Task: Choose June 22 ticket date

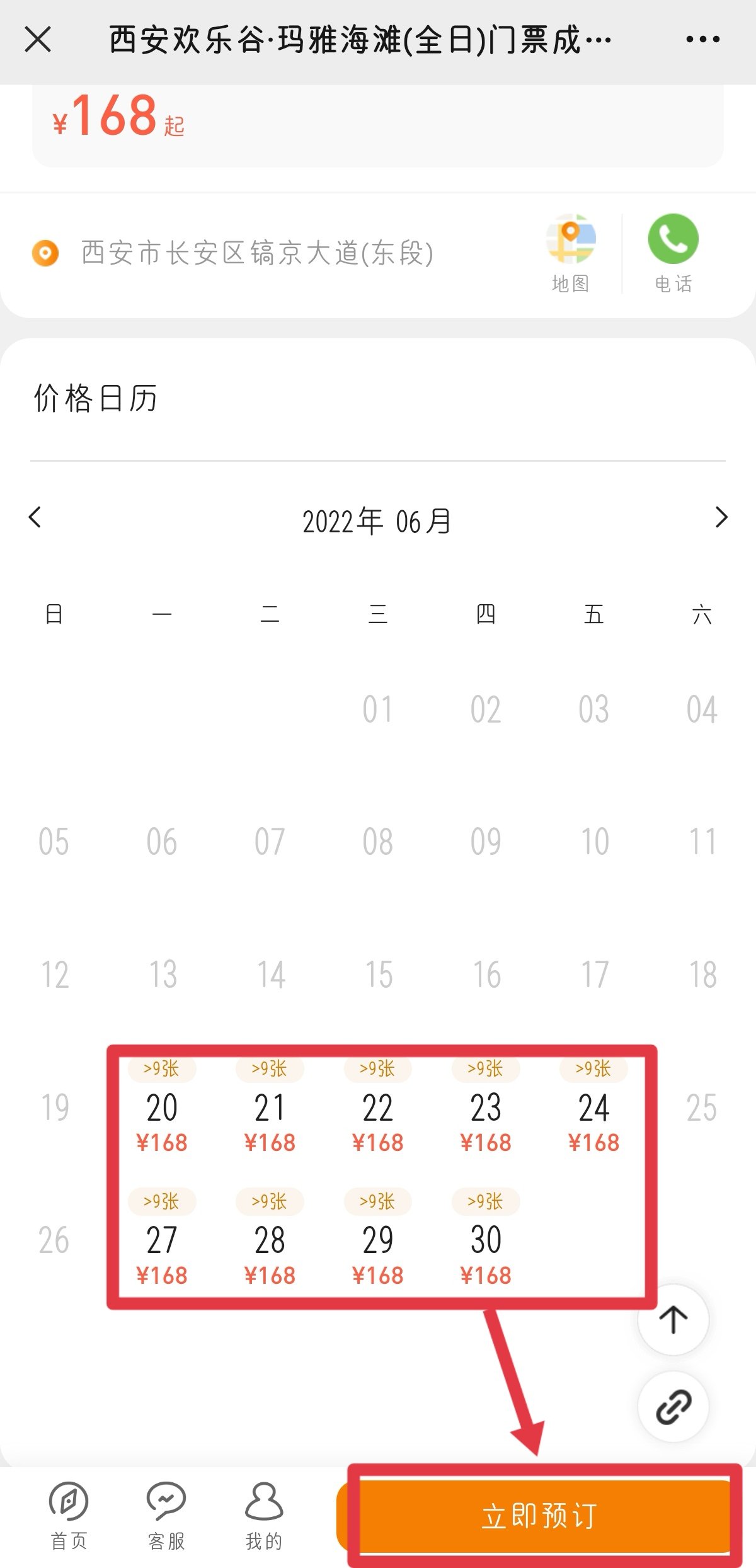Action: pyautogui.click(x=378, y=1109)
